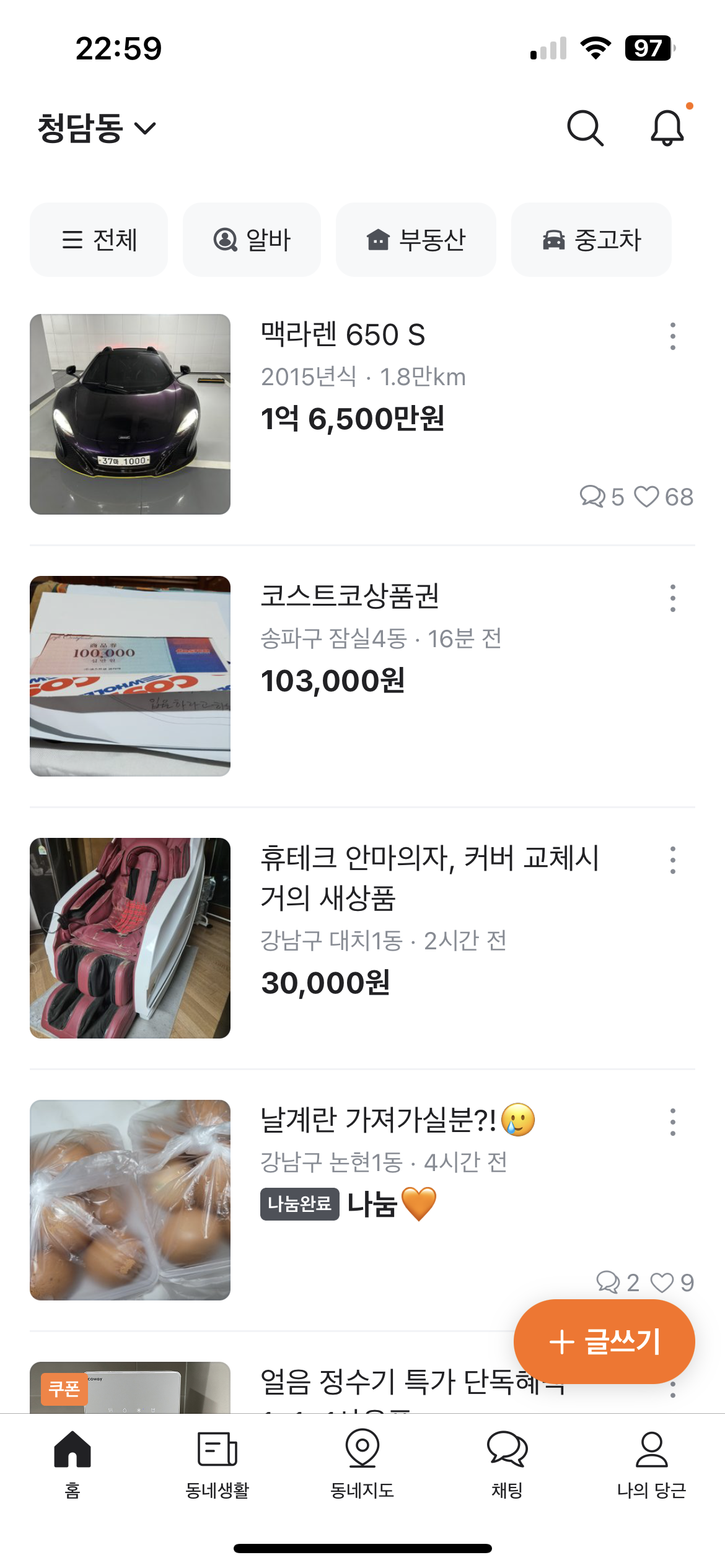Open overflow menu for 날계란 listing
The image size is (725, 1568).
click(x=672, y=1122)
